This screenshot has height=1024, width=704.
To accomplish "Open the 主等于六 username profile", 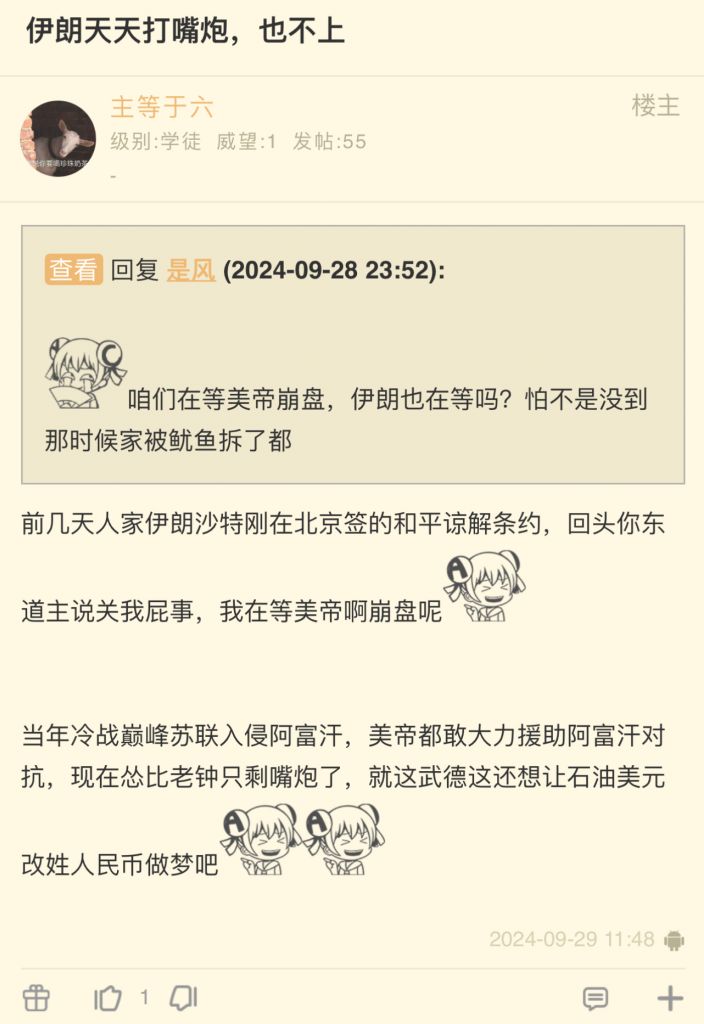I will (161, 107).
